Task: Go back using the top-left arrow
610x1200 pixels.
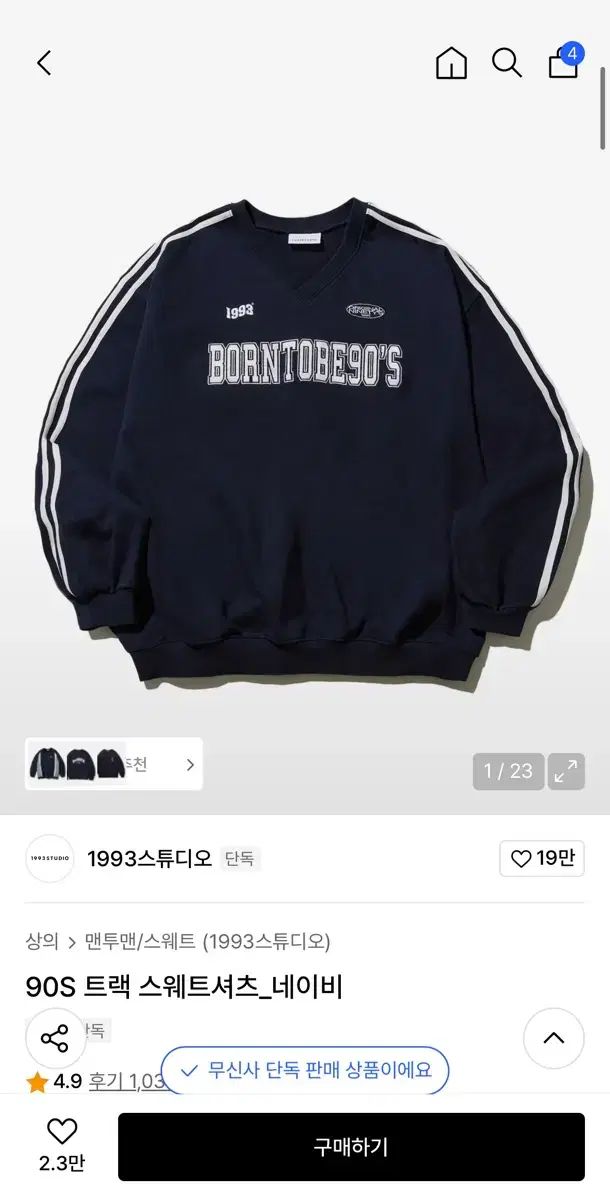Action: pyautogui.click(x=44, y=63)
